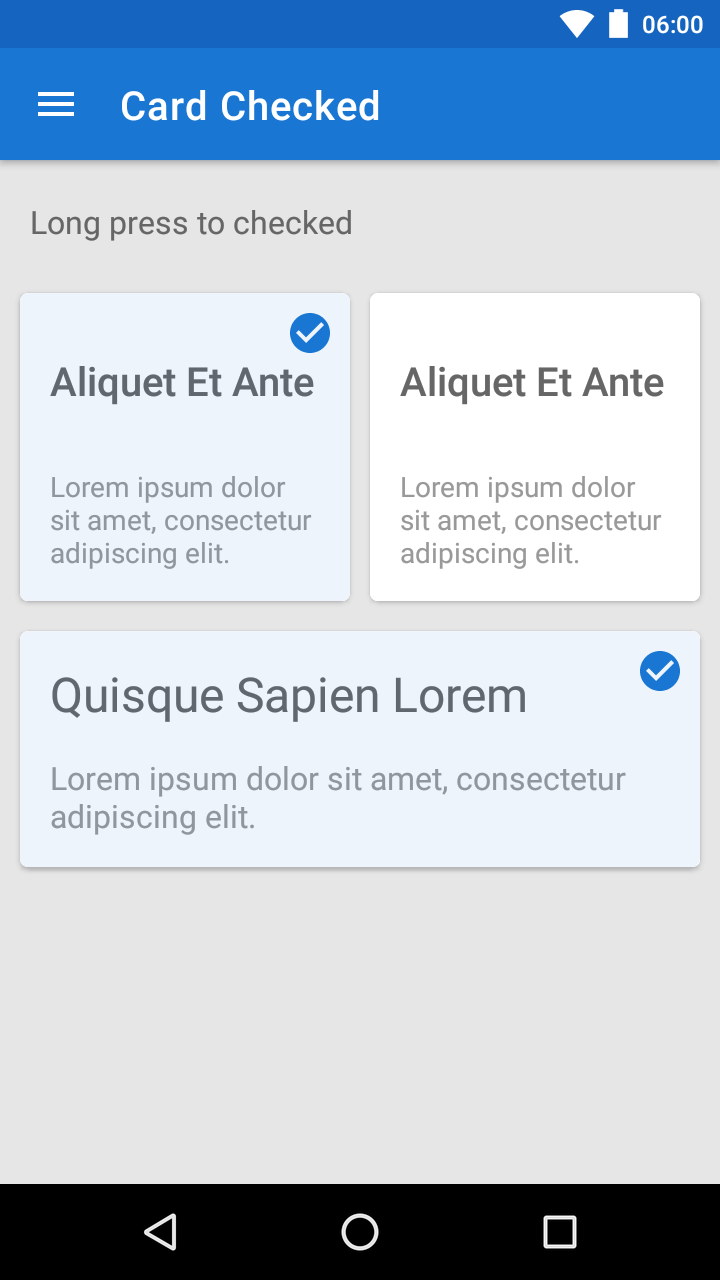Tap the blue checkmark on Quisque Sapien Lorem
Screen dimensions: 720x1280
(659, 671)
